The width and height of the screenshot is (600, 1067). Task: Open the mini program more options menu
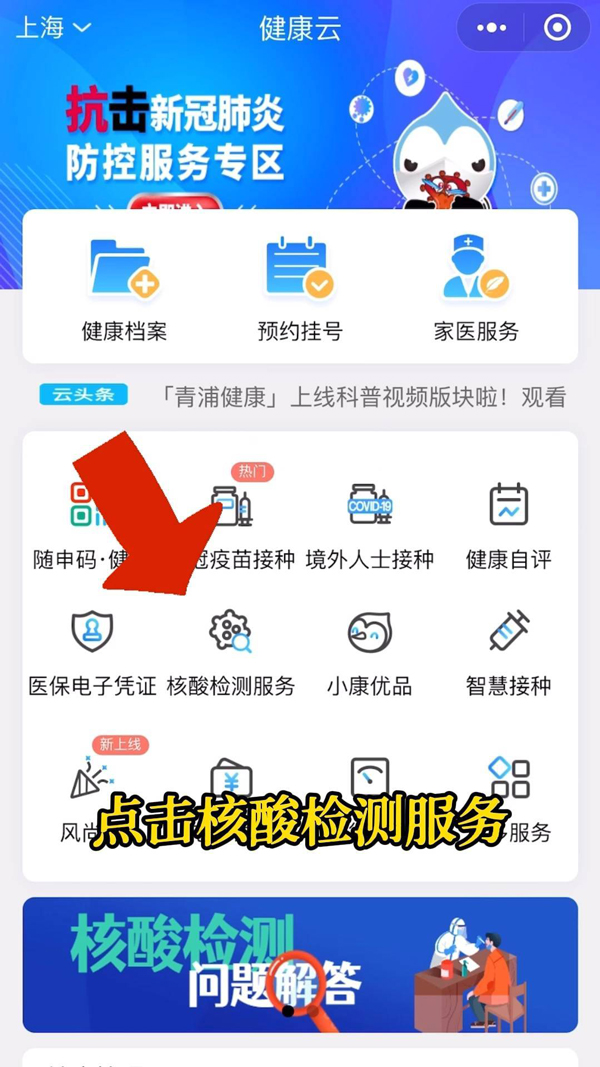(492, 28)
